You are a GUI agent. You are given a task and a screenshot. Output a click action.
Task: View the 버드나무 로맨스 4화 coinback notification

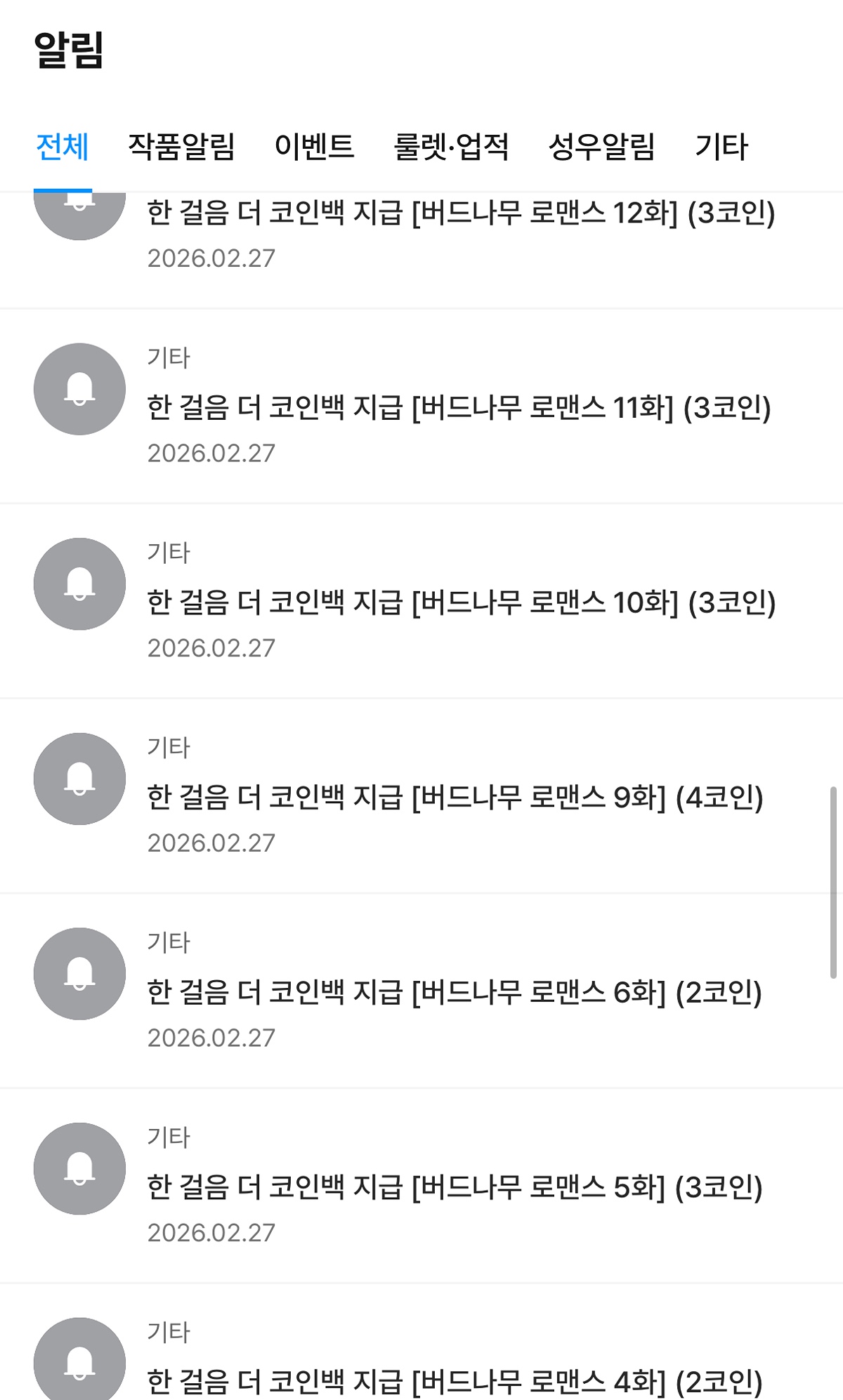click(x=421, y=1342)
